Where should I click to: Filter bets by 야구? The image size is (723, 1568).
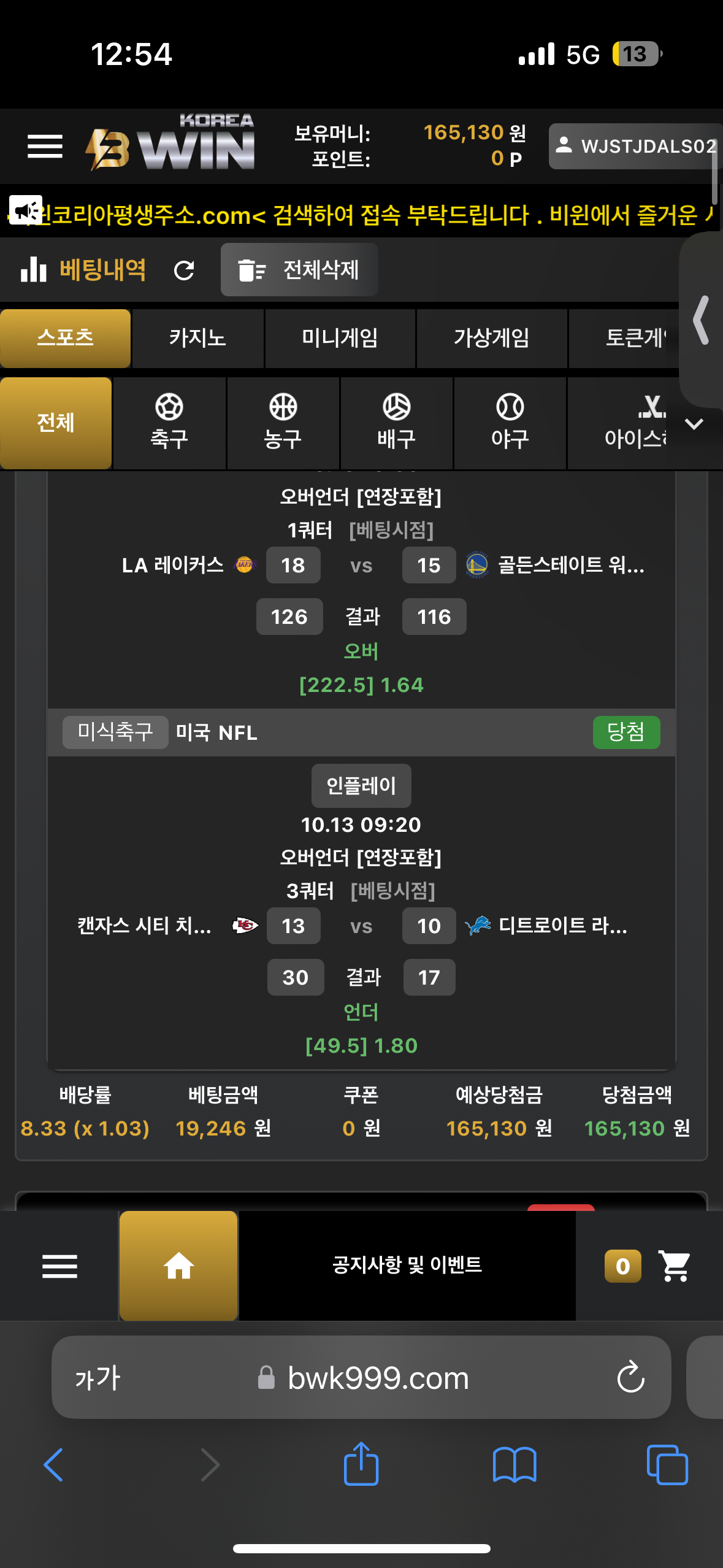click(510, 423)
